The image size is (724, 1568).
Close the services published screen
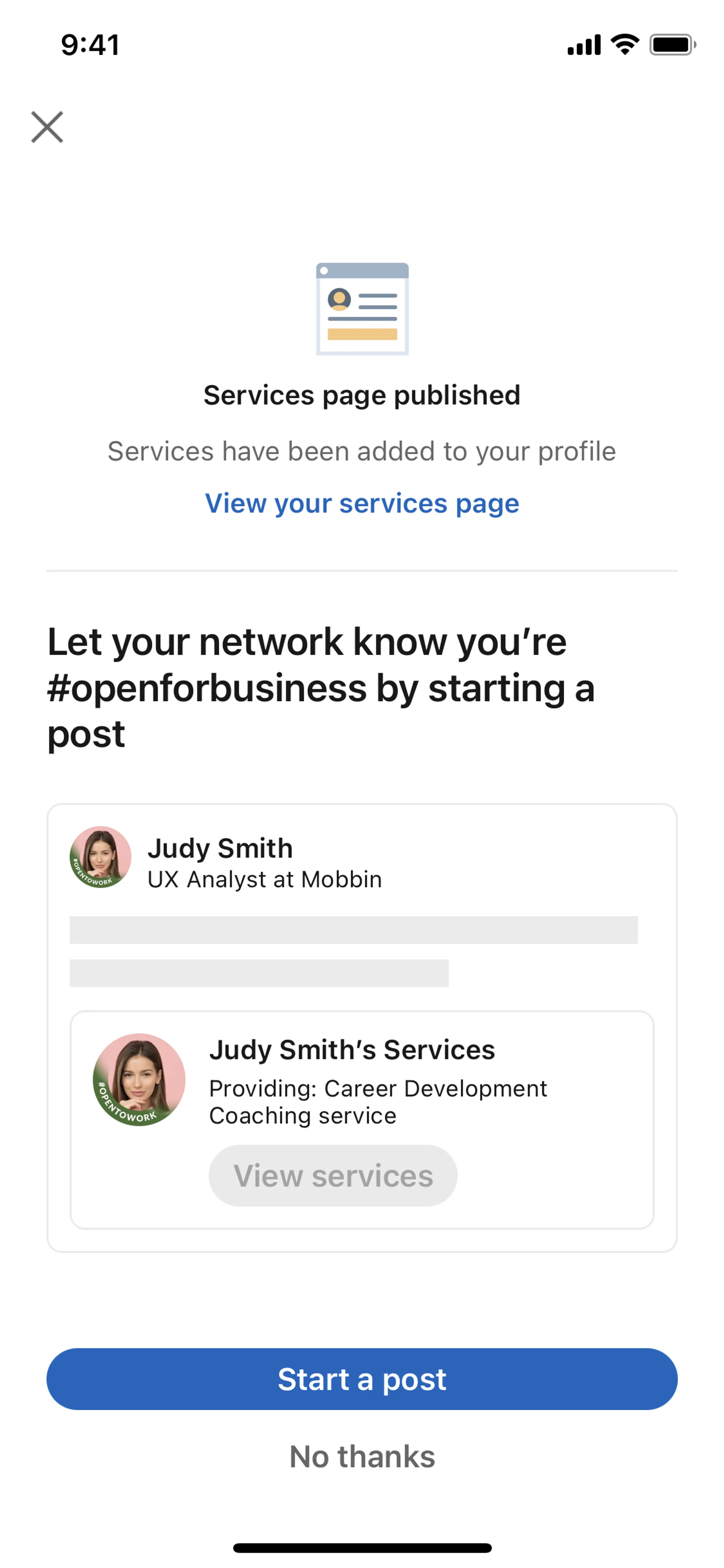click(x=48, y=127)
